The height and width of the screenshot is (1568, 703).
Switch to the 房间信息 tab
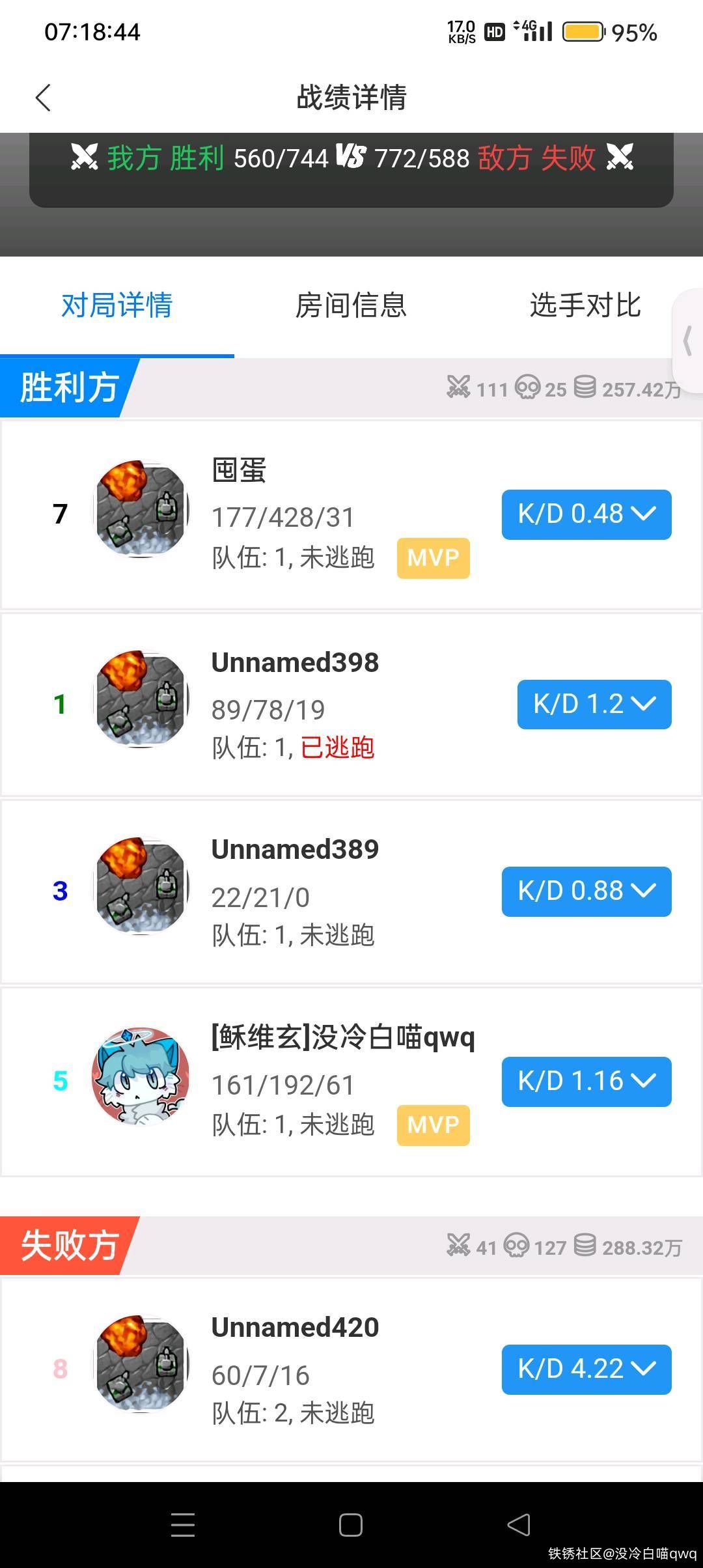click(x=351, y=305)
